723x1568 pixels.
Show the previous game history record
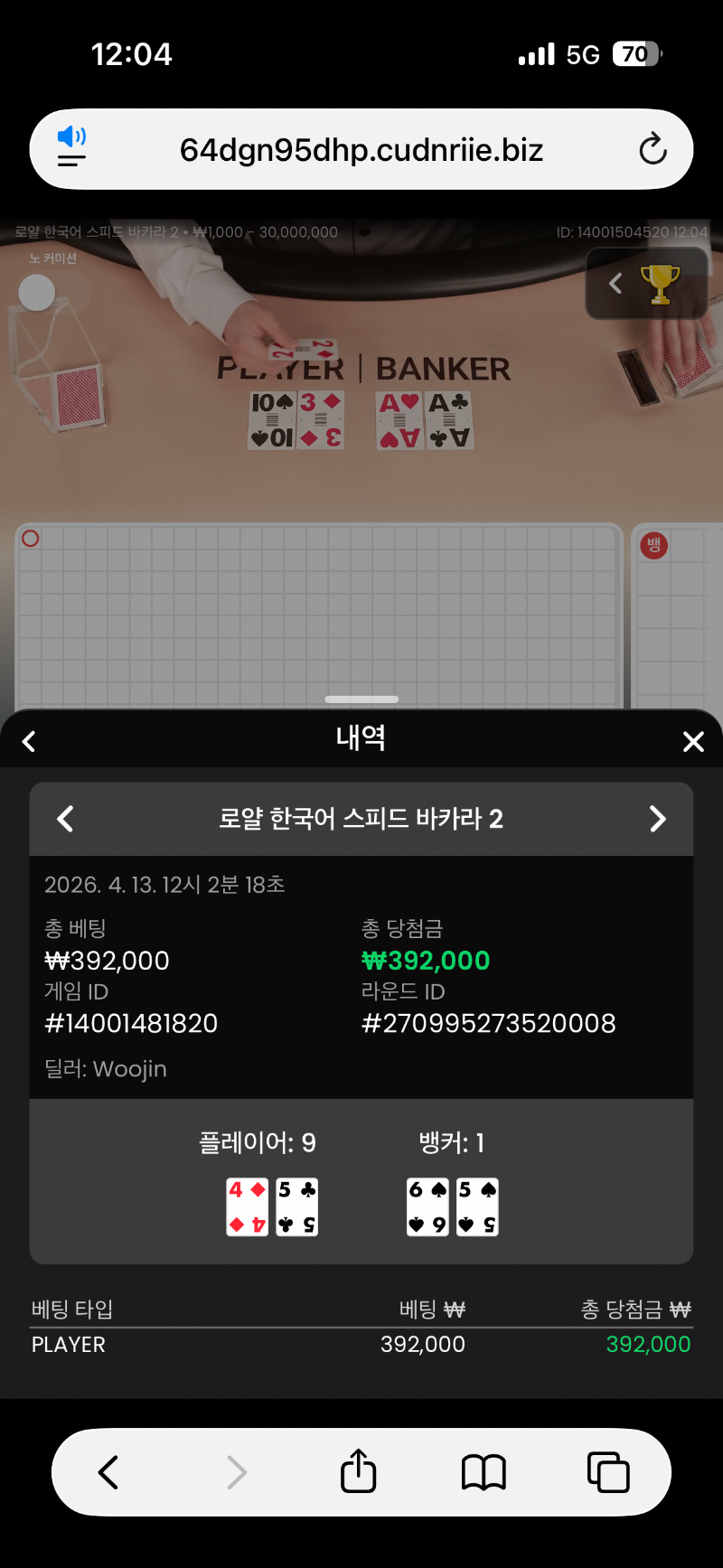(65, 819)
